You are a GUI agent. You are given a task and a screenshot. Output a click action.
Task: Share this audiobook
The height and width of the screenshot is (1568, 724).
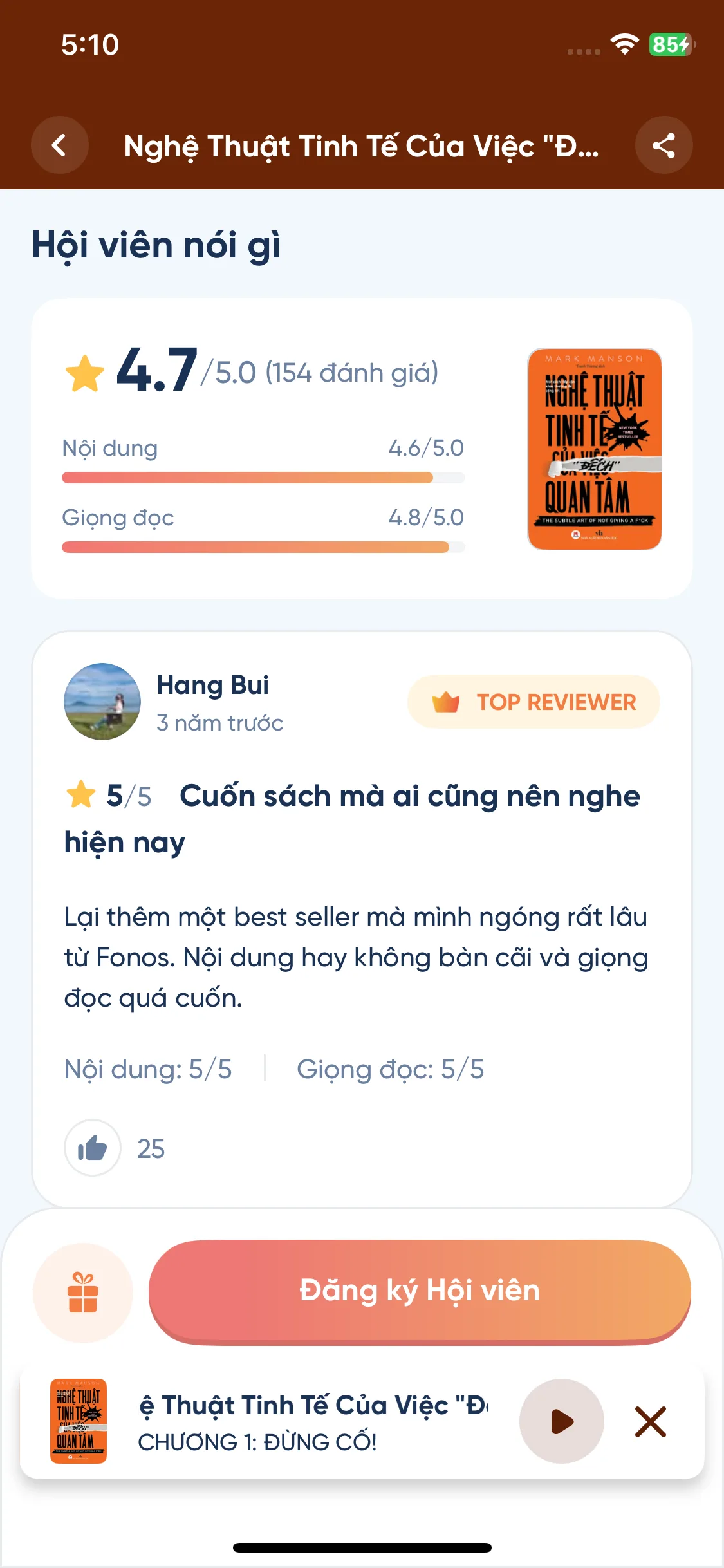tap(664, 145)
